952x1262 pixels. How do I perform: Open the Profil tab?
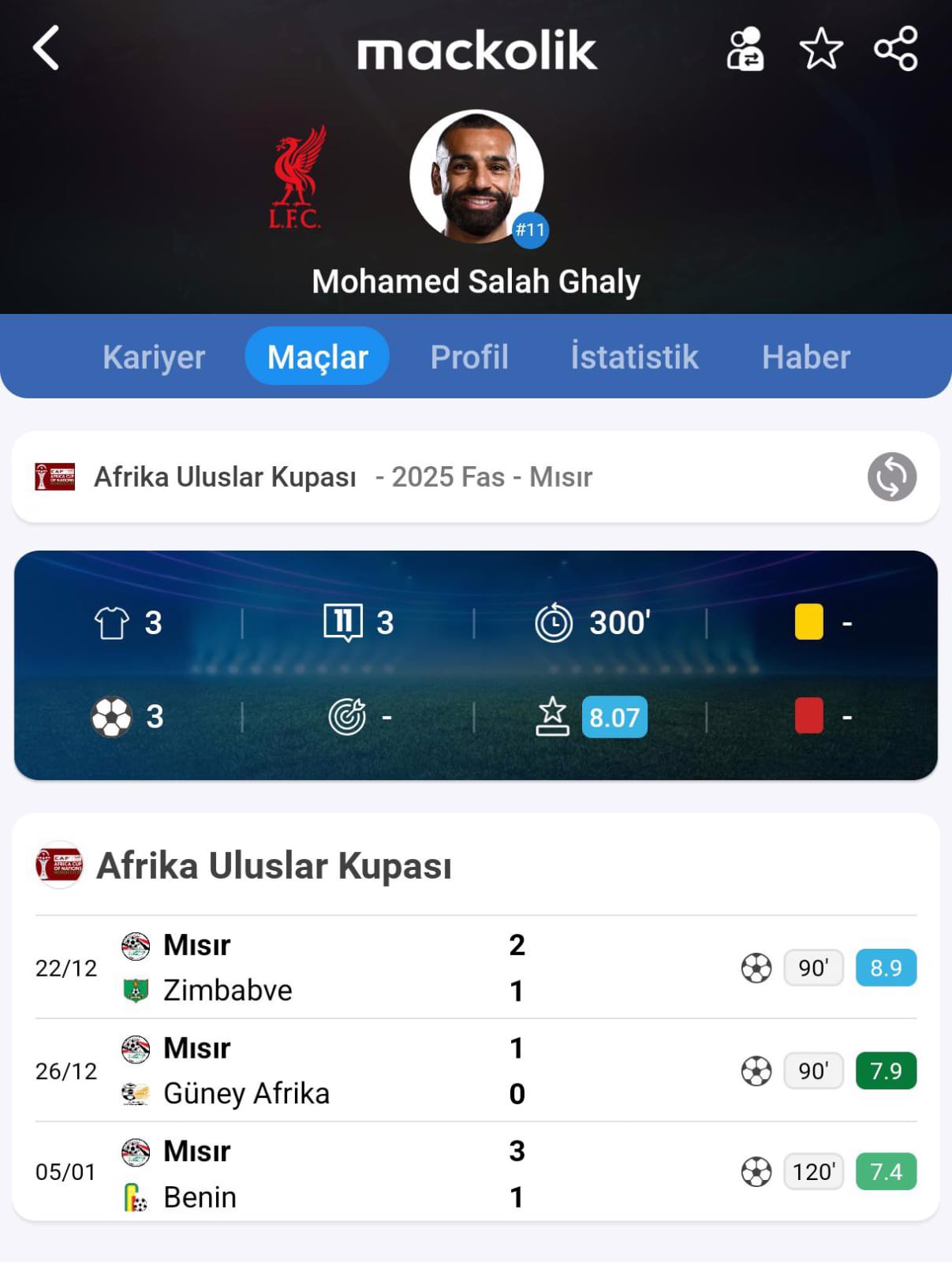[x=469, y=357]
